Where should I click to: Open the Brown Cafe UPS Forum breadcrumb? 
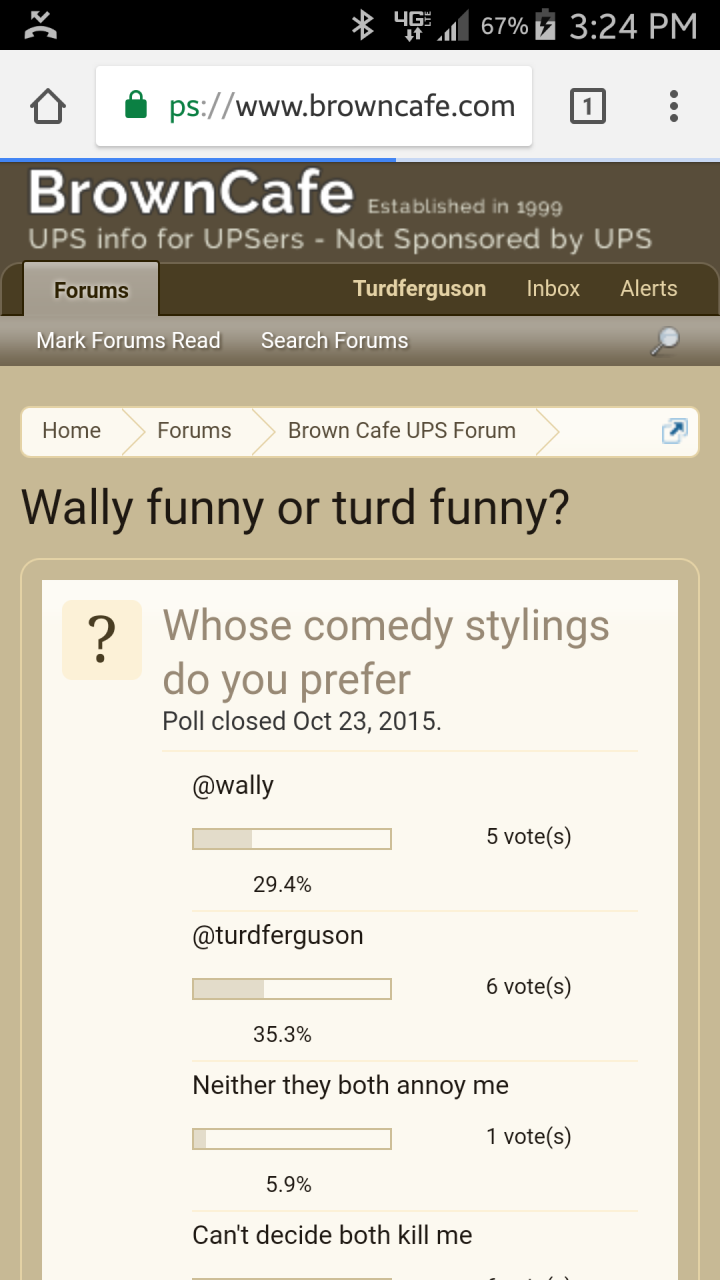pyautogui.click(x=402, y=431)
